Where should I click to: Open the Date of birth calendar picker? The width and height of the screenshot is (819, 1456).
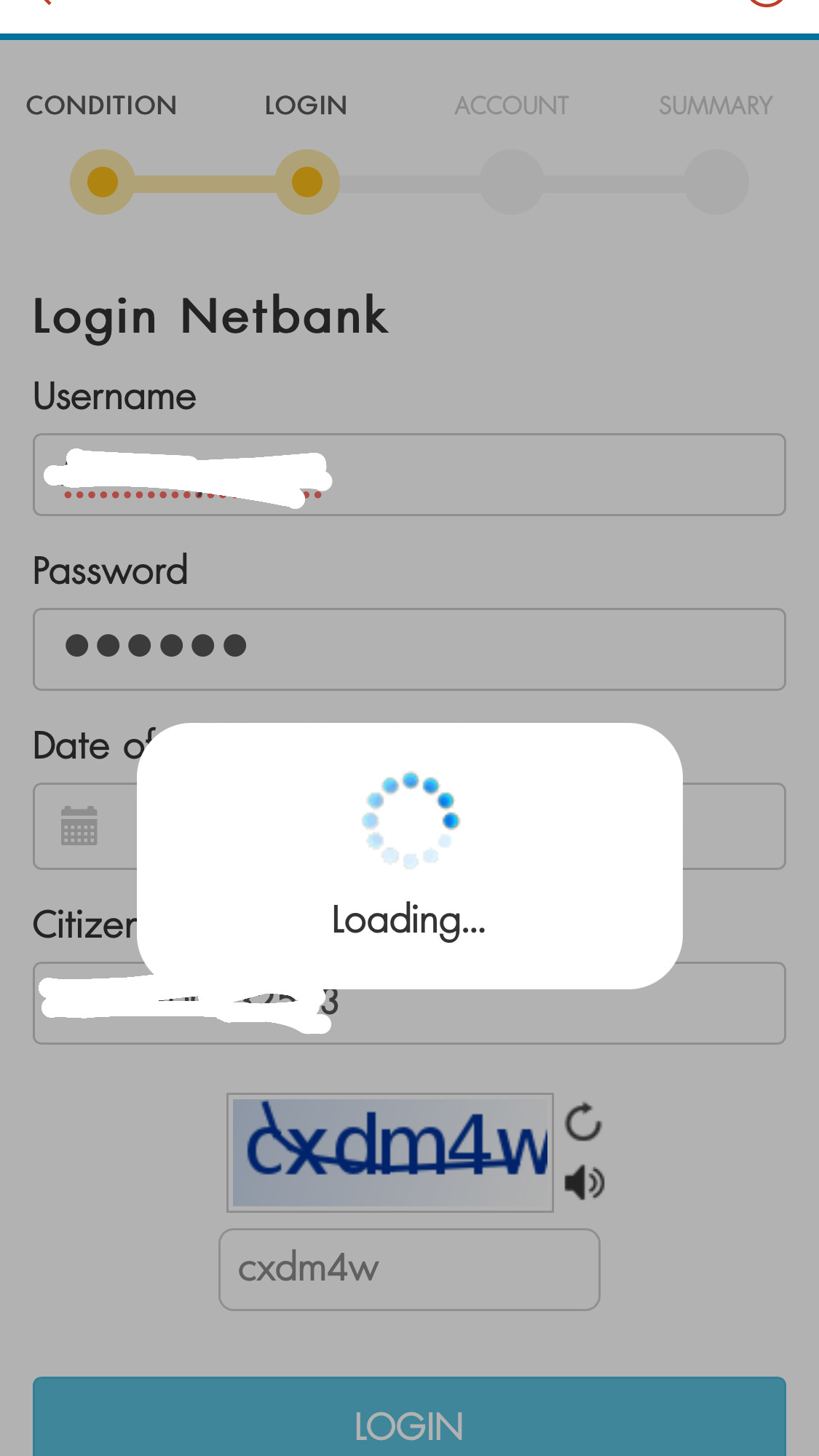coord(79,826)
